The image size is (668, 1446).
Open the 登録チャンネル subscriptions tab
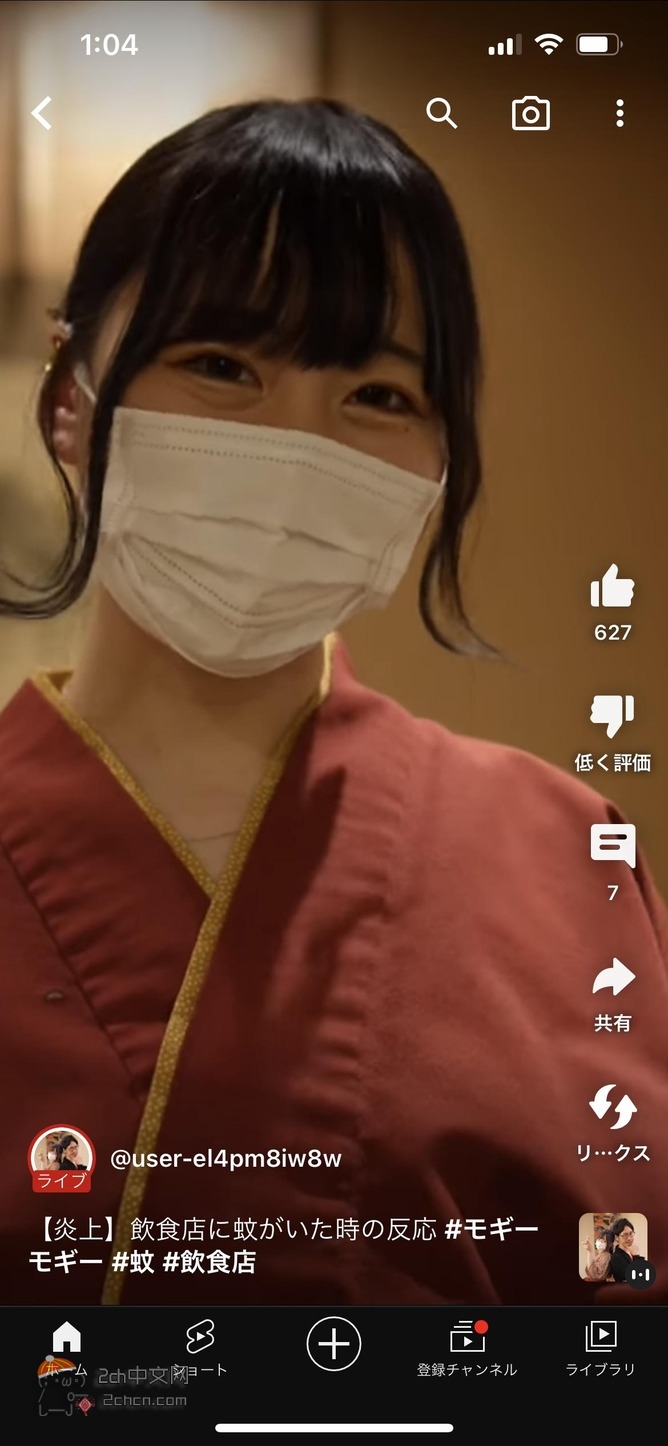point(467,1348)
